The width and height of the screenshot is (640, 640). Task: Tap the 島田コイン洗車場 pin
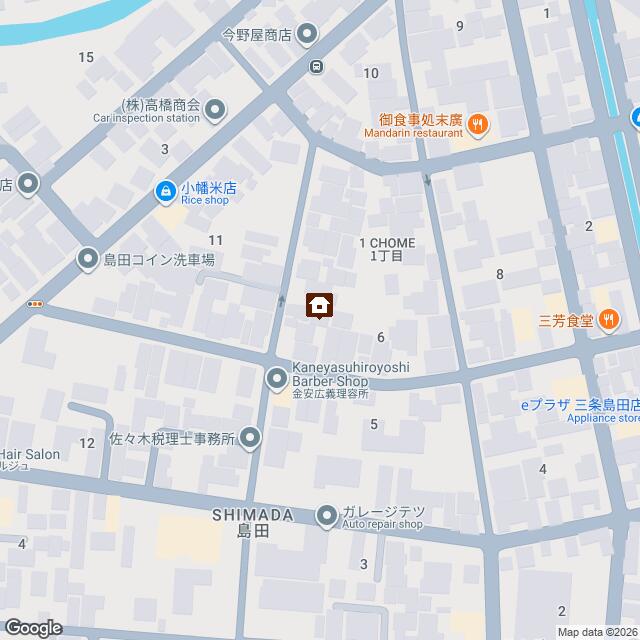coord(87,260)
